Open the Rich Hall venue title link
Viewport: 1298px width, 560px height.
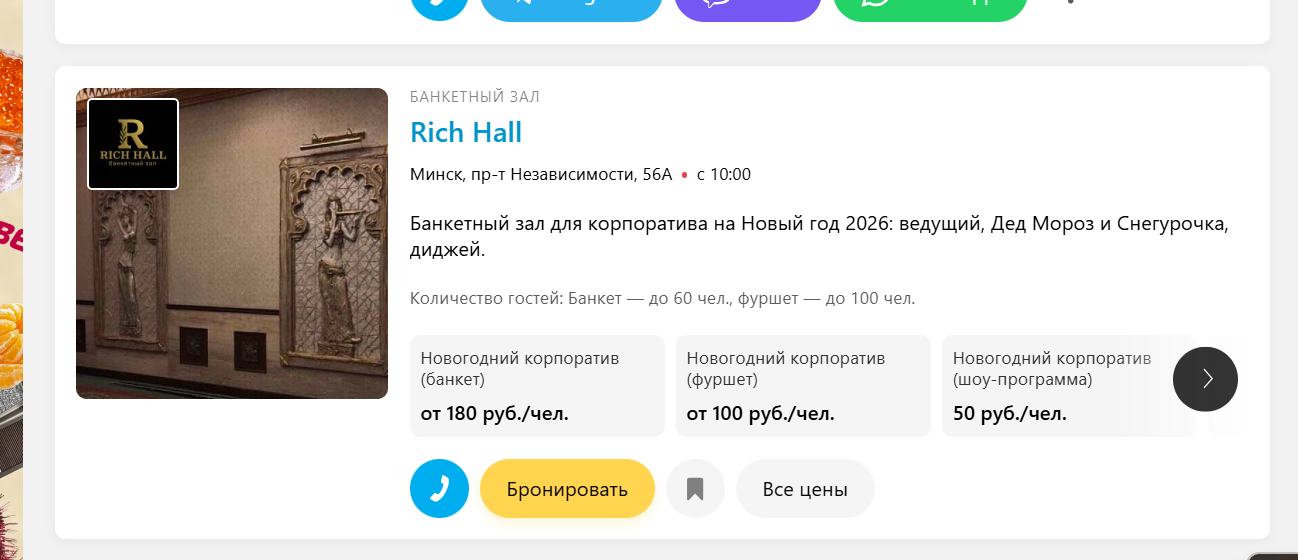(466, 132)
